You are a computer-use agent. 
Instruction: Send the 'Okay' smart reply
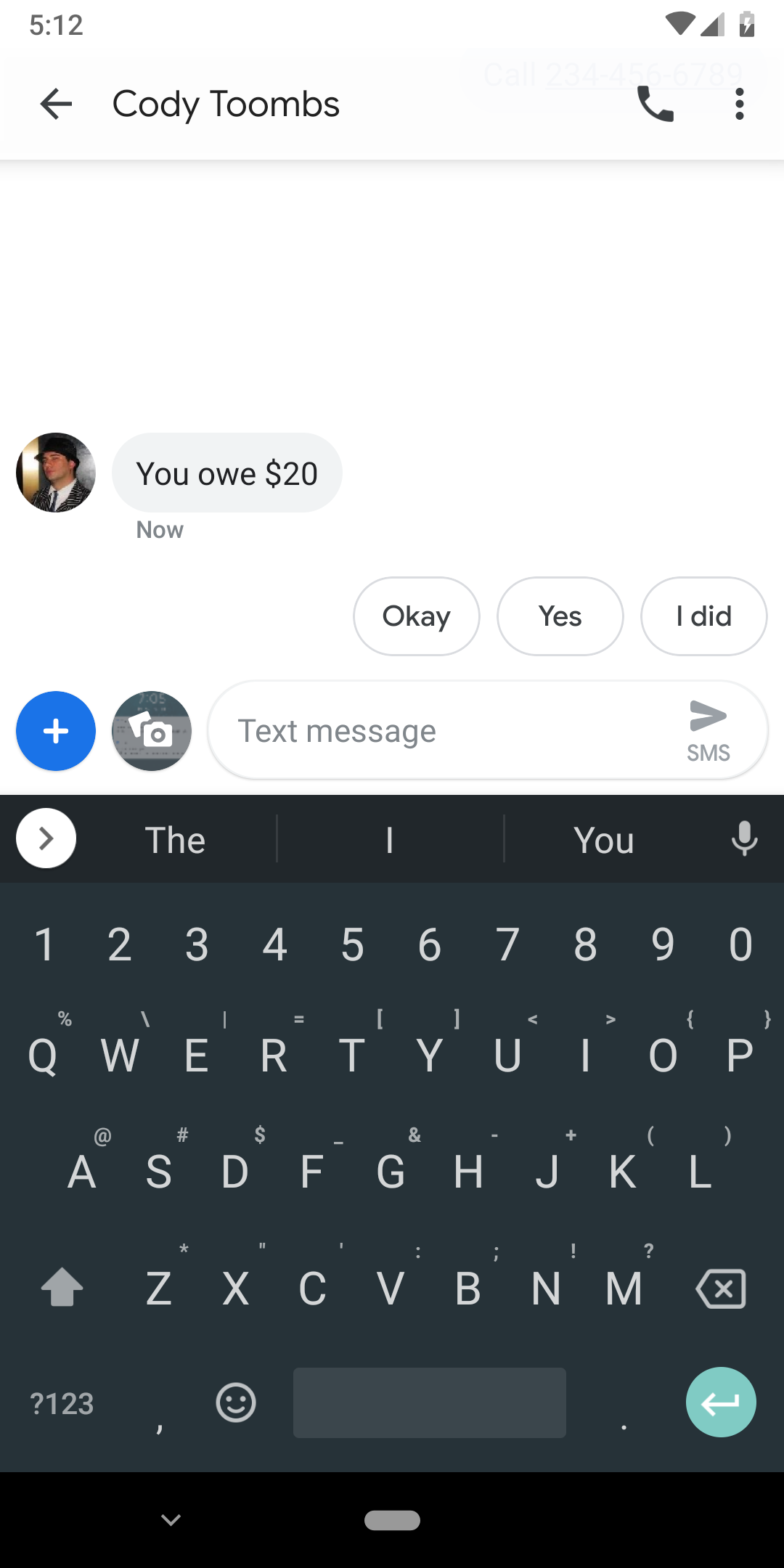[x=416, y=616]
